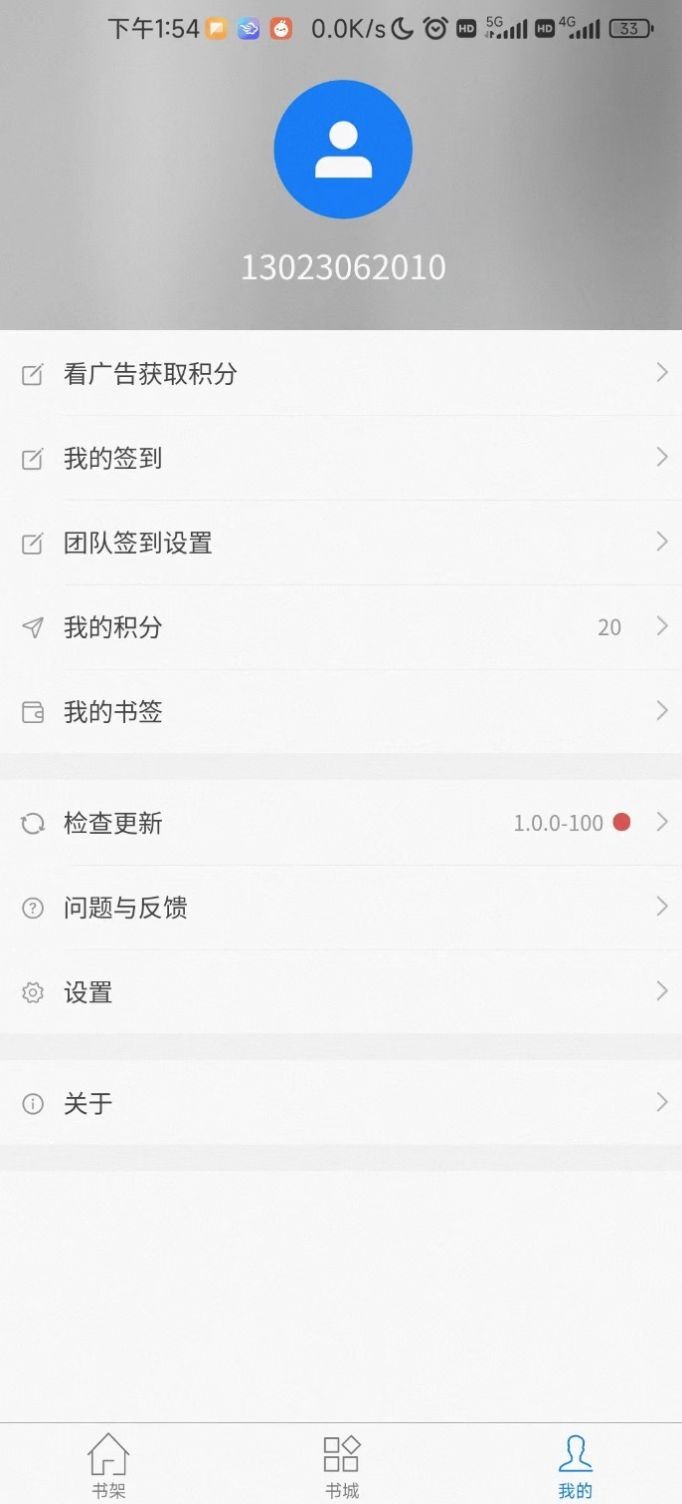
Task: Open 我的书签 bookmarks
Action: click(340, 712)
